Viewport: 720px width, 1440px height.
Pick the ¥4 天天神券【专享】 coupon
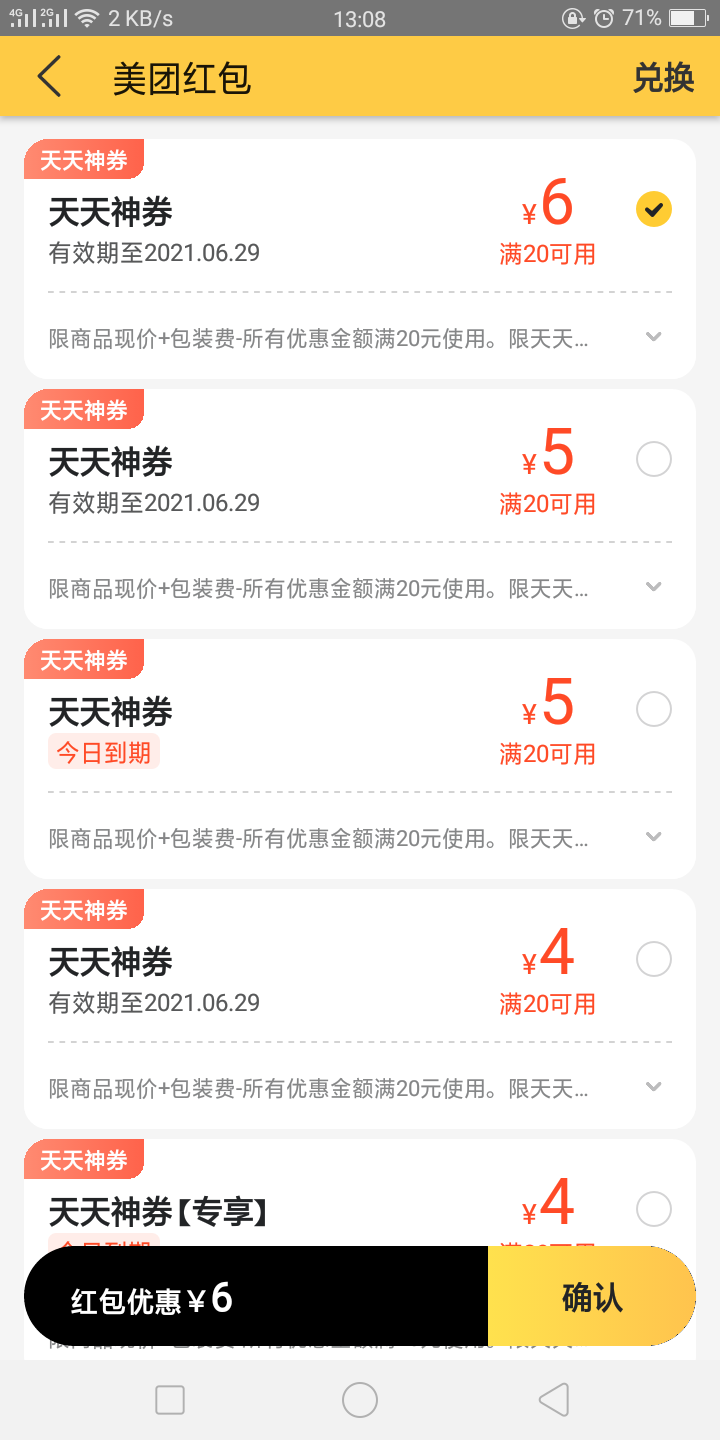coord(654,1208)
